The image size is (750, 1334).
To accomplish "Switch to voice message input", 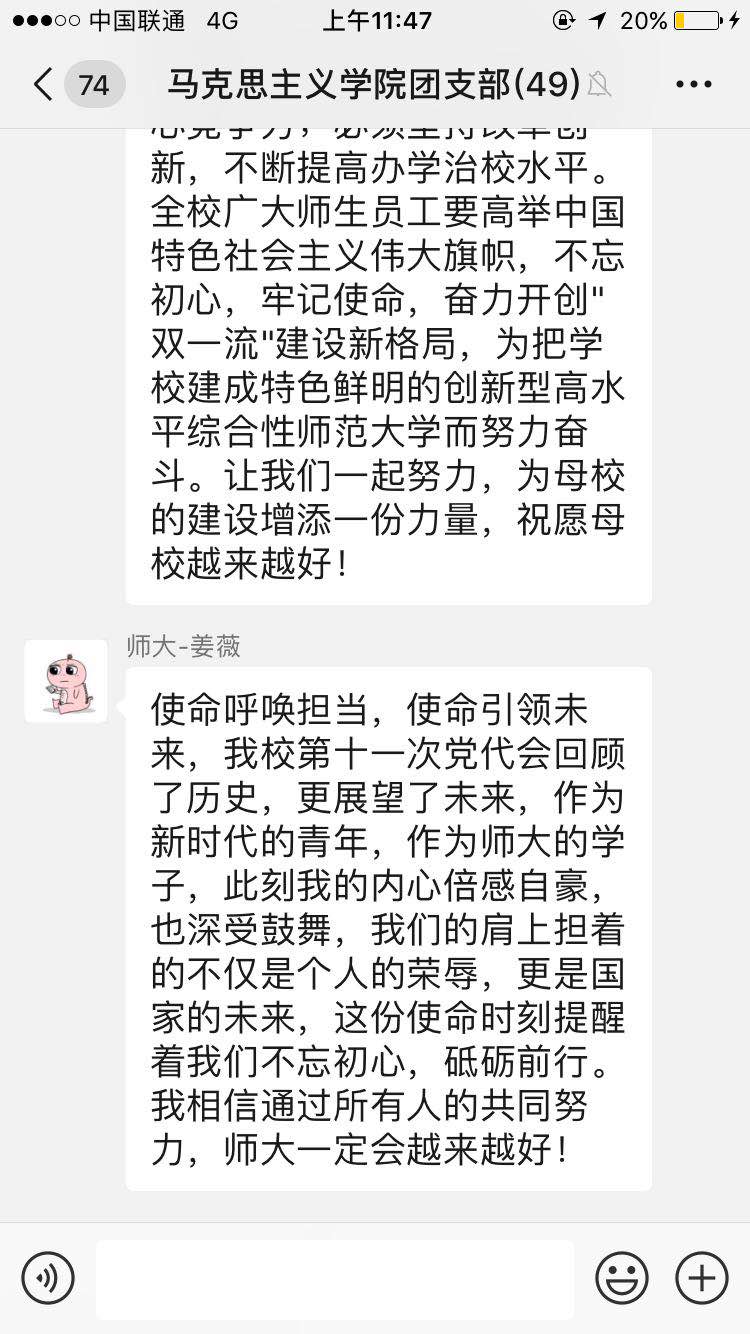I will (48, 1278).
